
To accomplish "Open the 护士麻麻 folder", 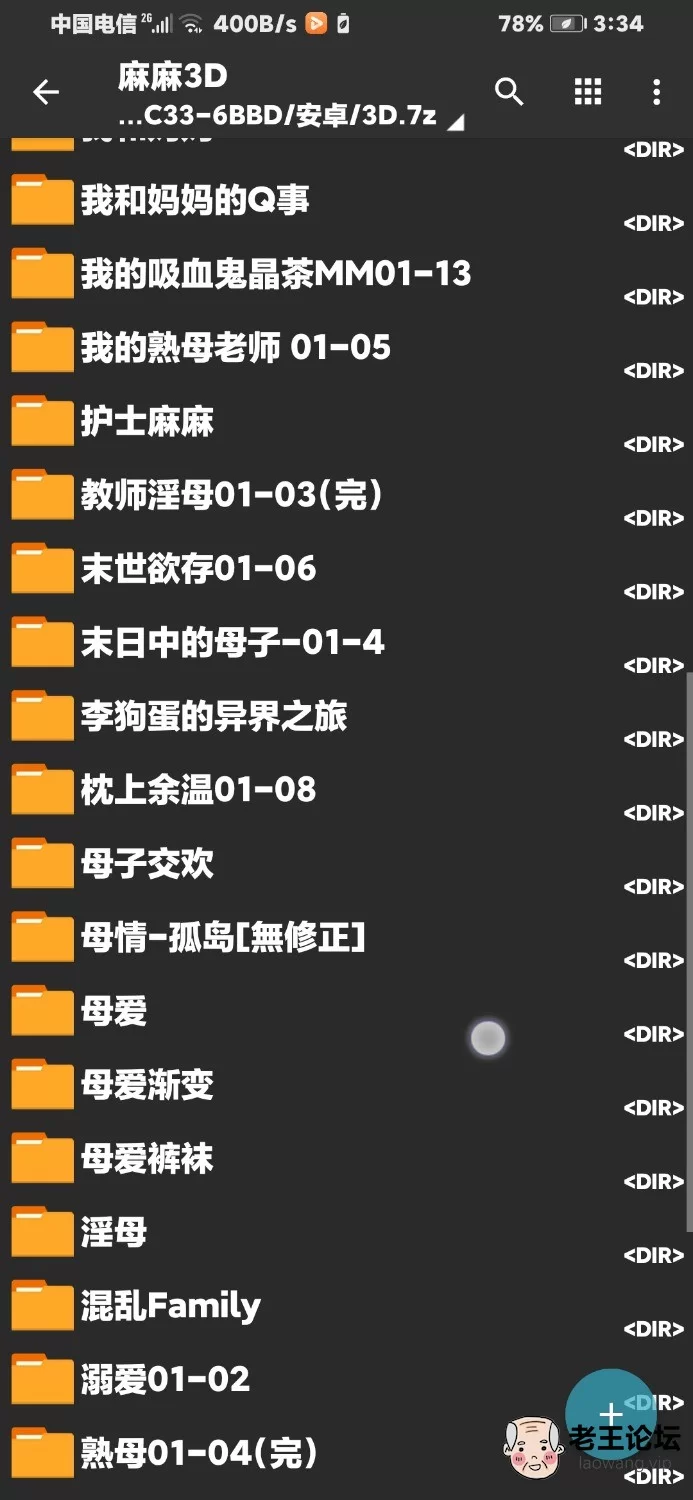I will pyautogui.click(x=346, y=422).
